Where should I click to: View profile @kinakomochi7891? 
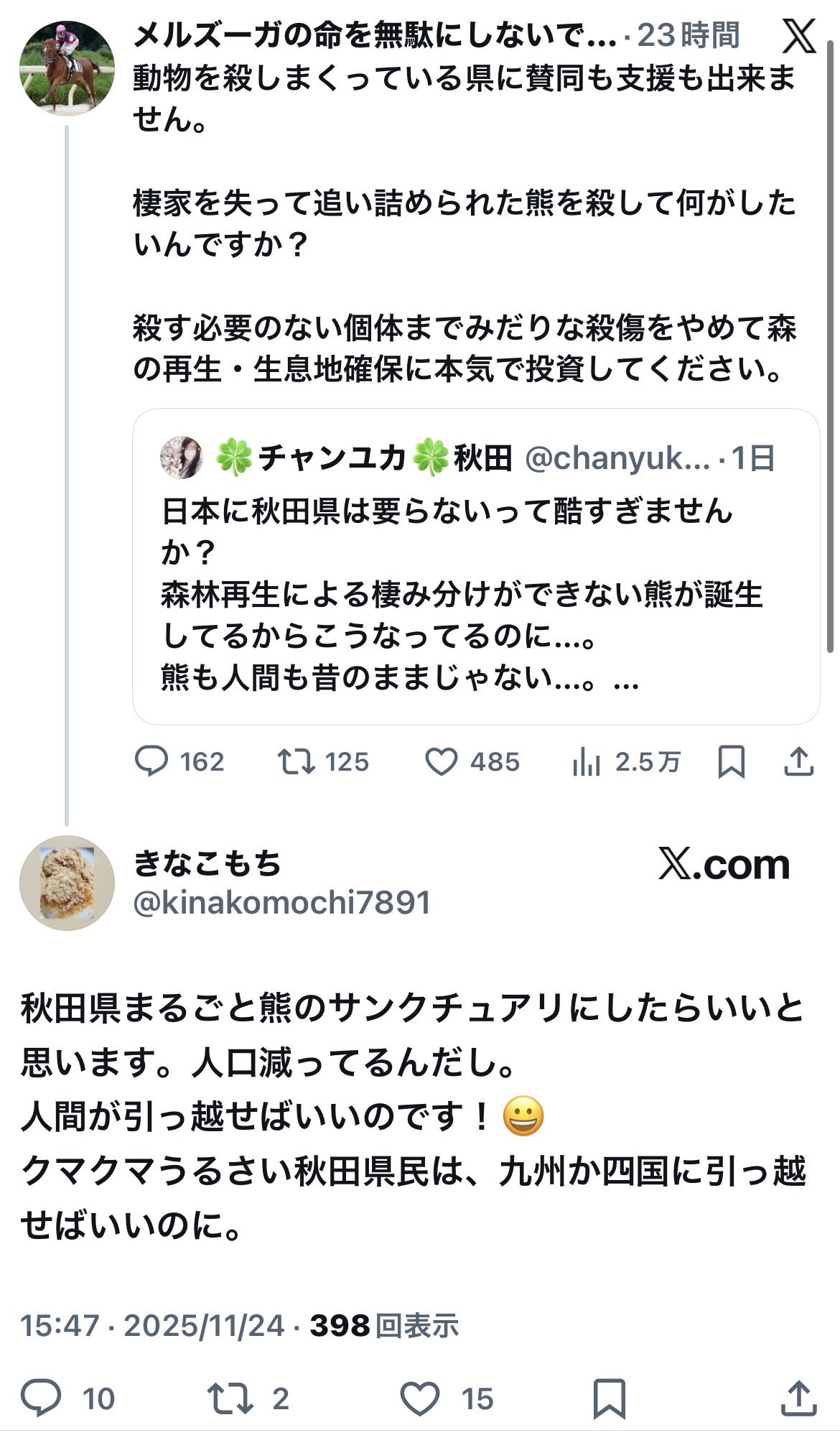pos(281,903)
